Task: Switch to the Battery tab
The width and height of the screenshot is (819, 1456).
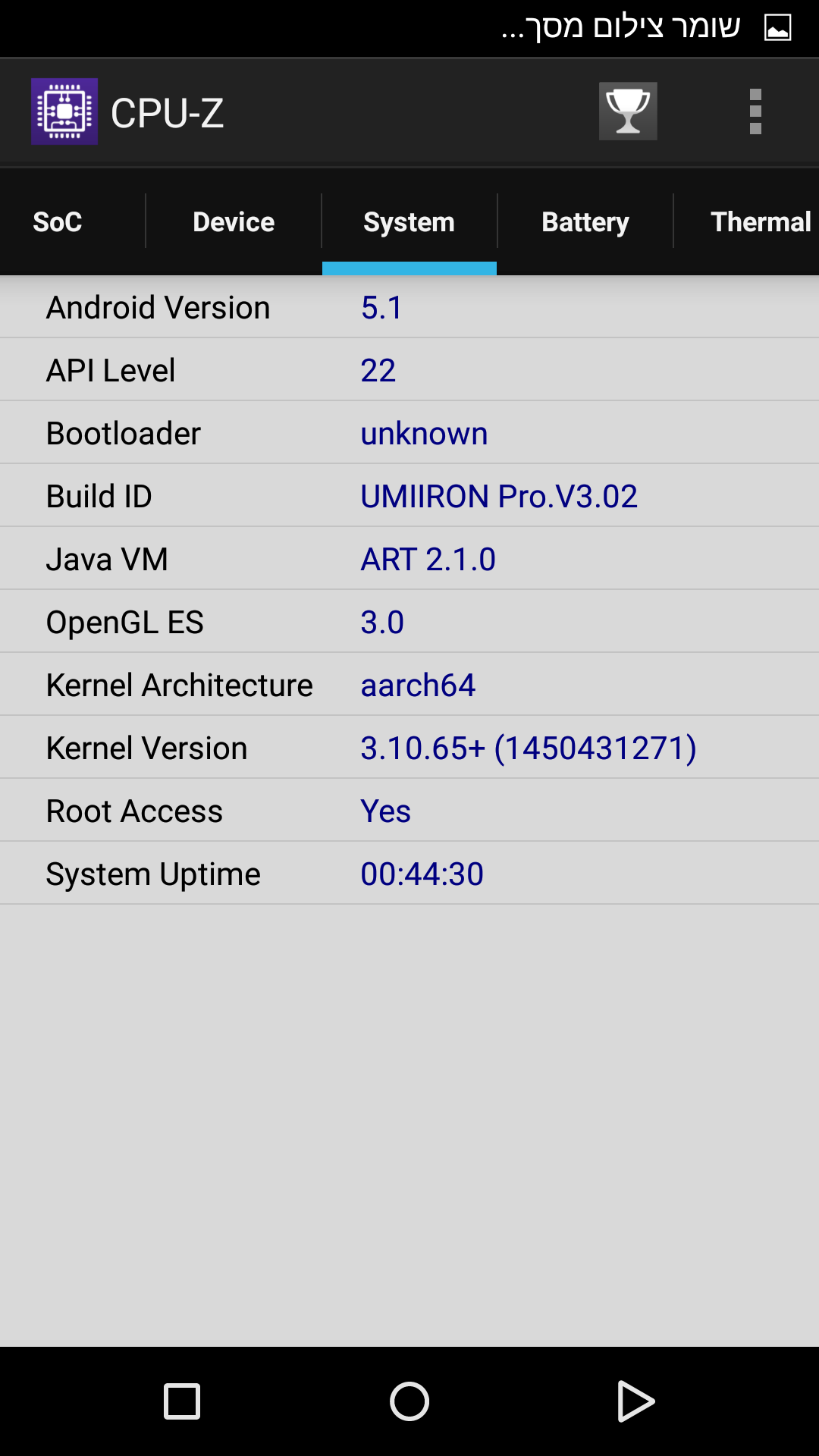Action: (x=585, y=222)
